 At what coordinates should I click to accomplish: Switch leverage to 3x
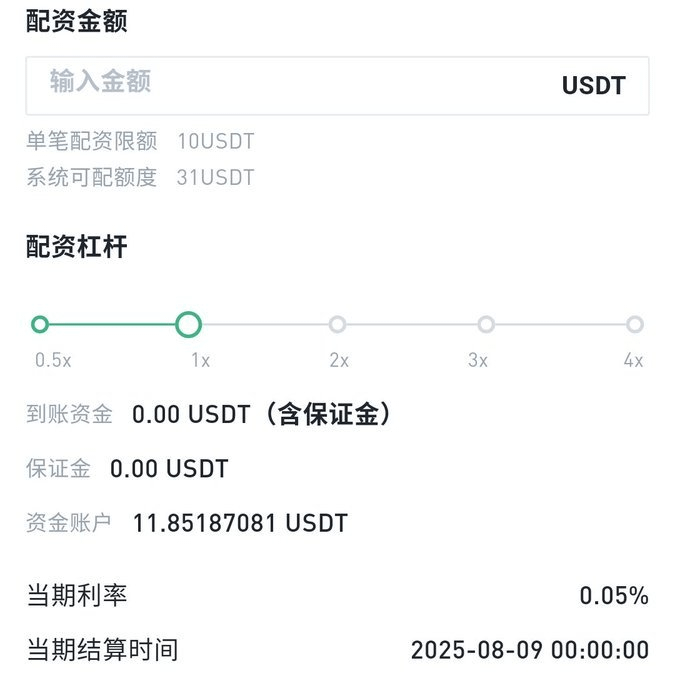[486, 324]
